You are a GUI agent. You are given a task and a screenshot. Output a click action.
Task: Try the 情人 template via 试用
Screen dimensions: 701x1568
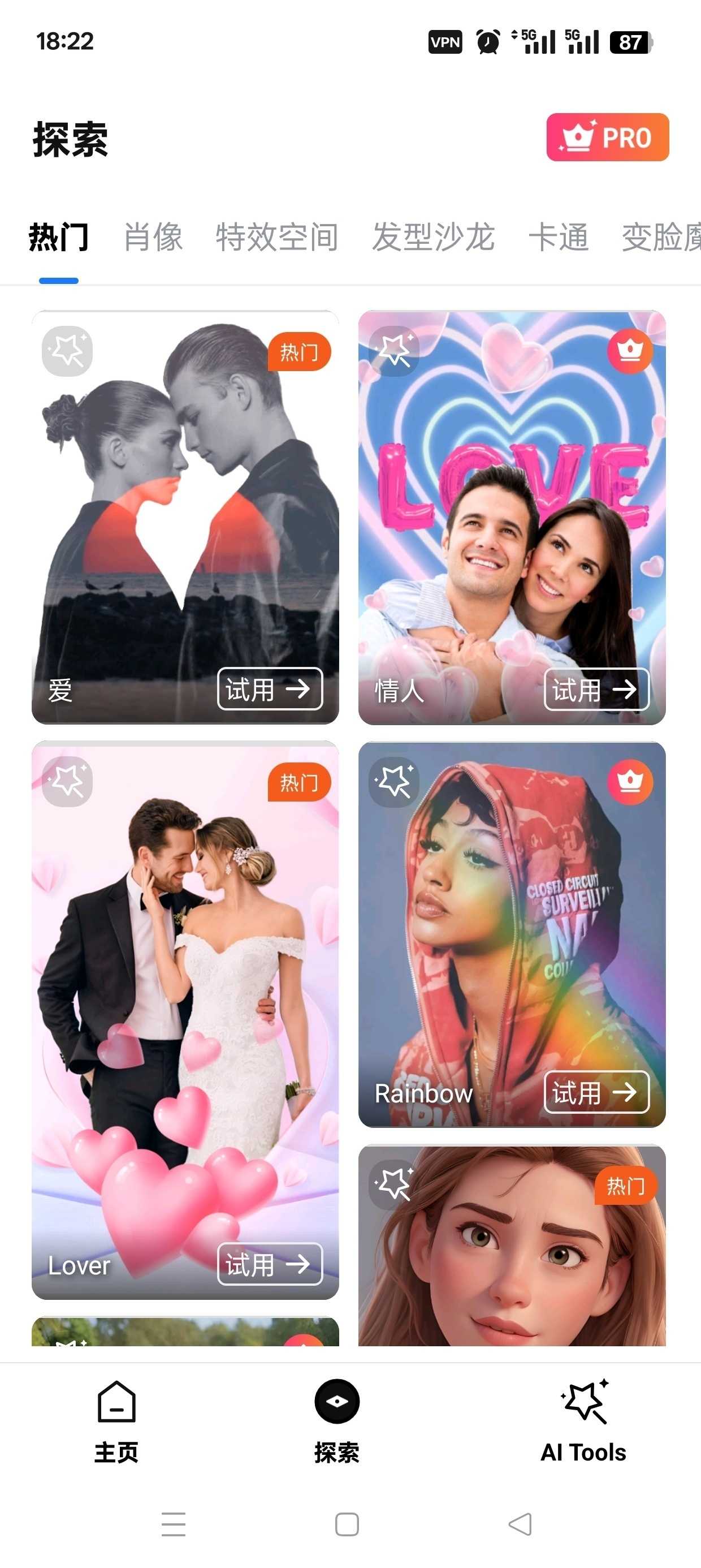coord(596,688)
